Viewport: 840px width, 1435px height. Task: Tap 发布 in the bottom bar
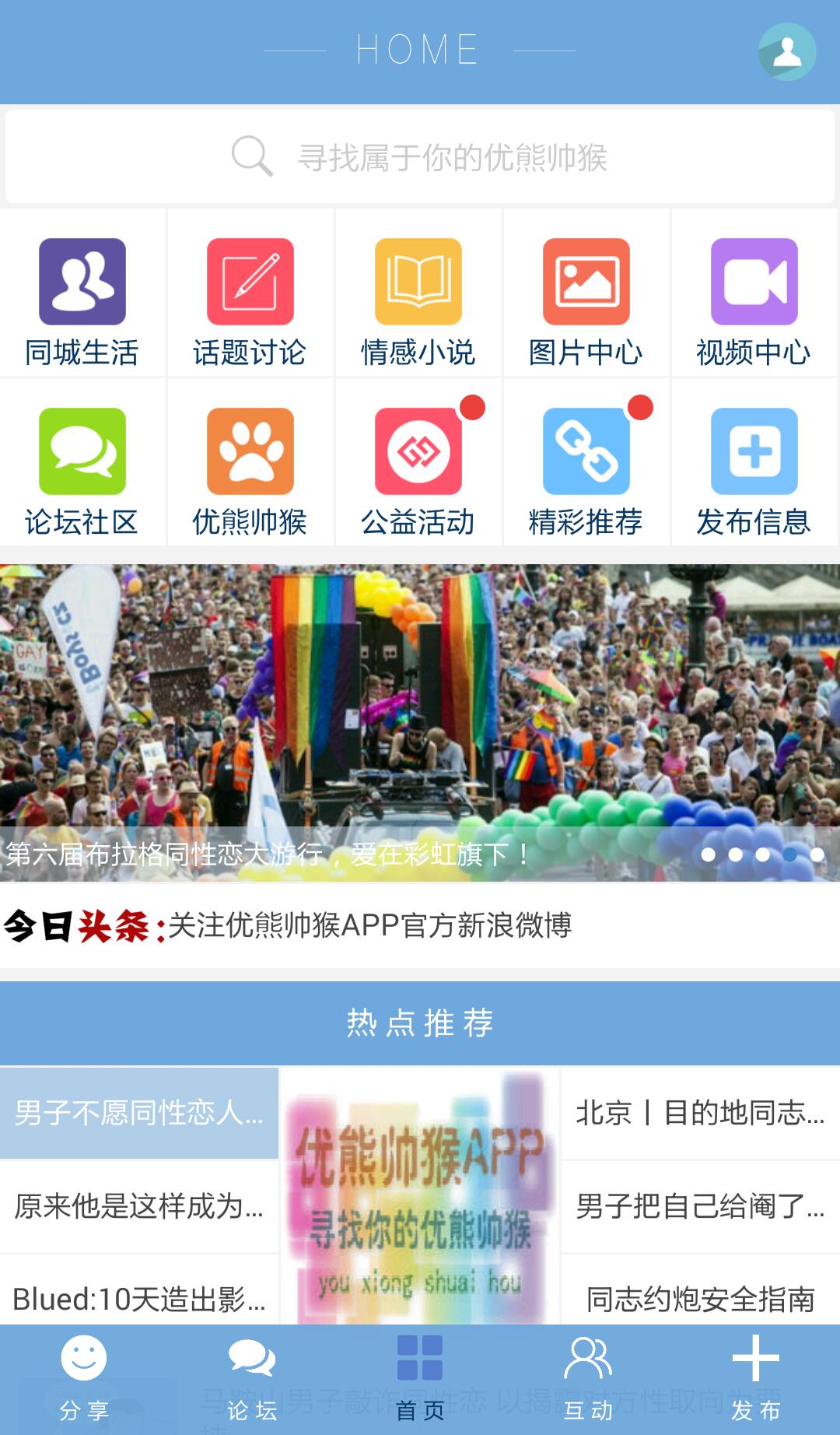[755, 1377]
